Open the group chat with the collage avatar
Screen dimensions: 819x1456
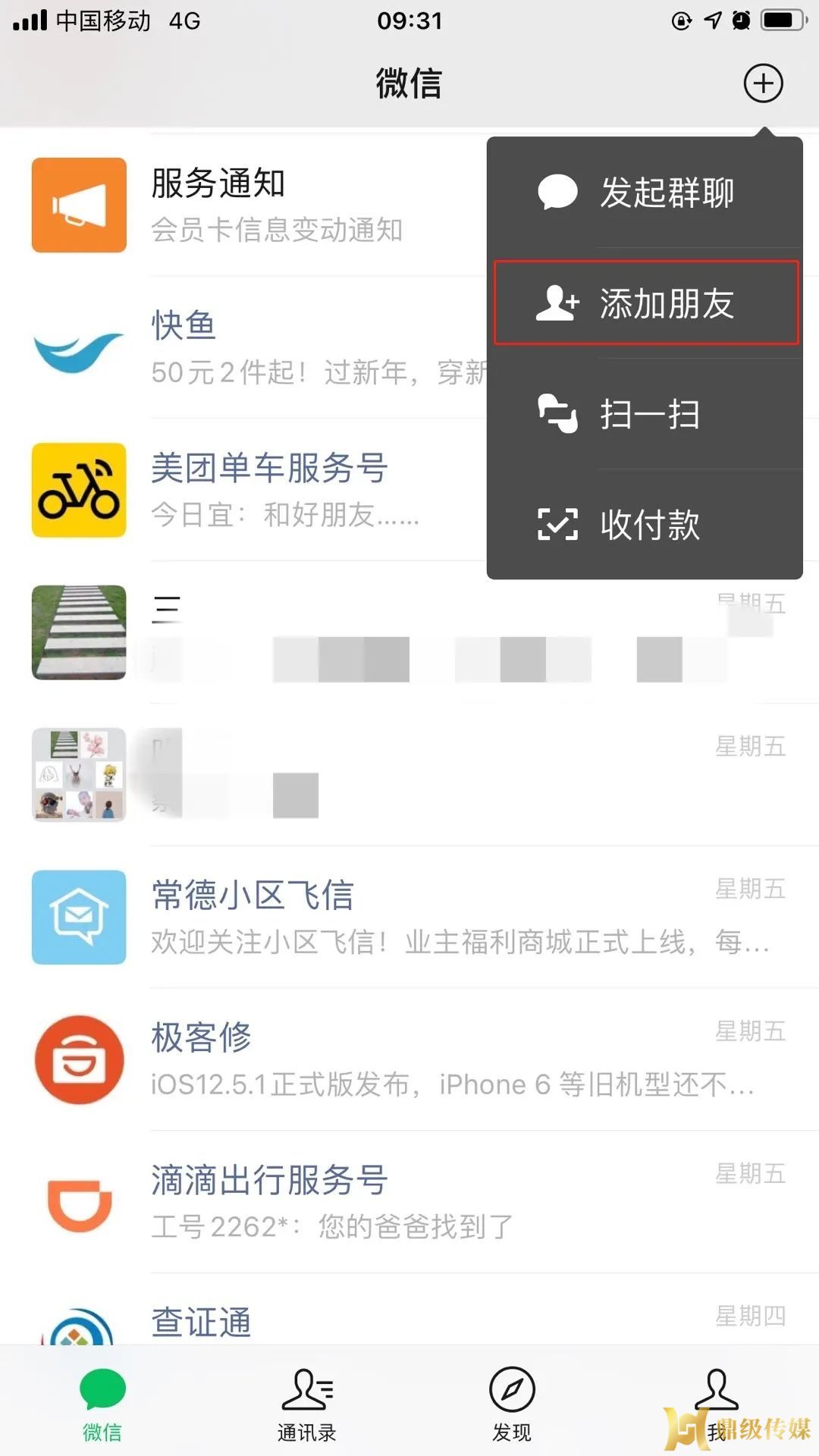pos(409,774)
